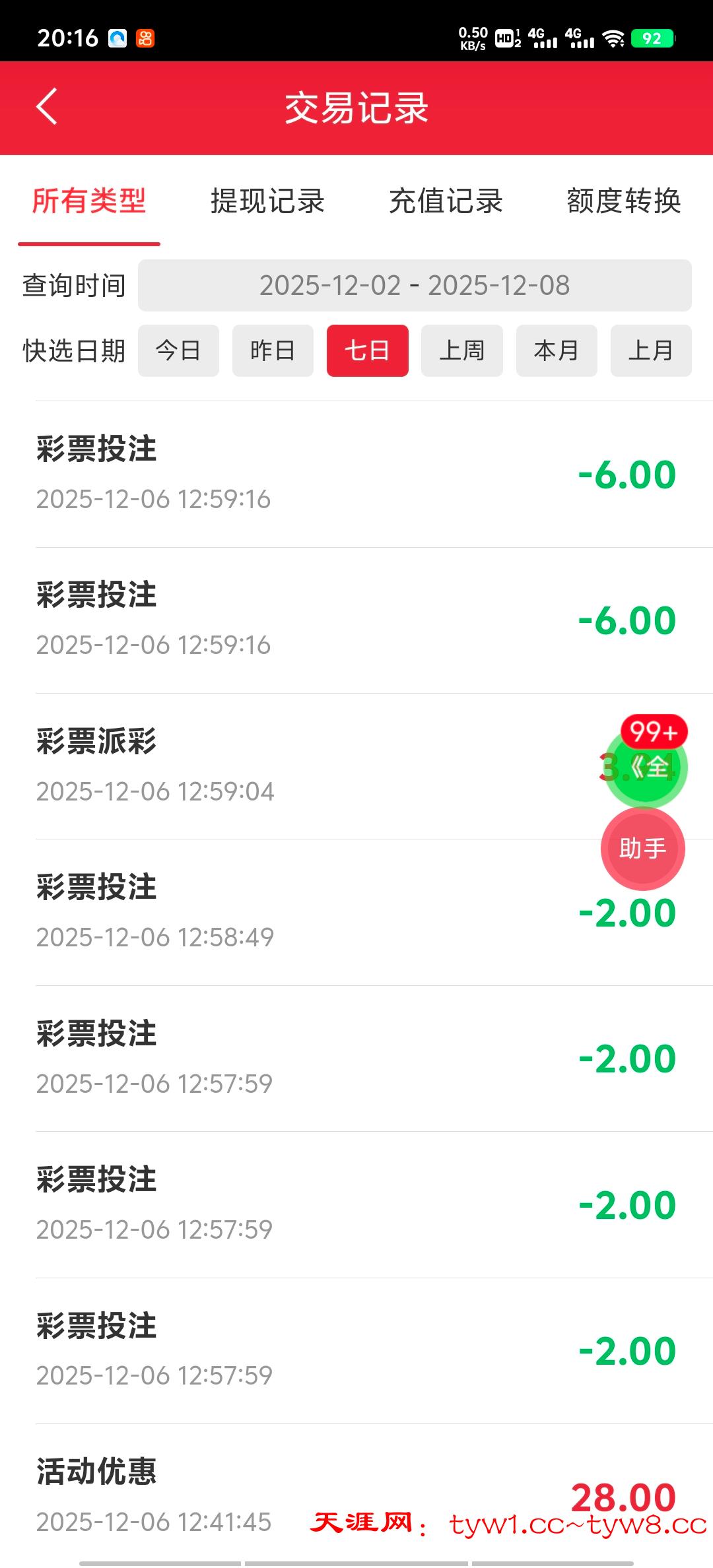
Task: Open the 查询时间 date range picker
Action: [414, 285]
